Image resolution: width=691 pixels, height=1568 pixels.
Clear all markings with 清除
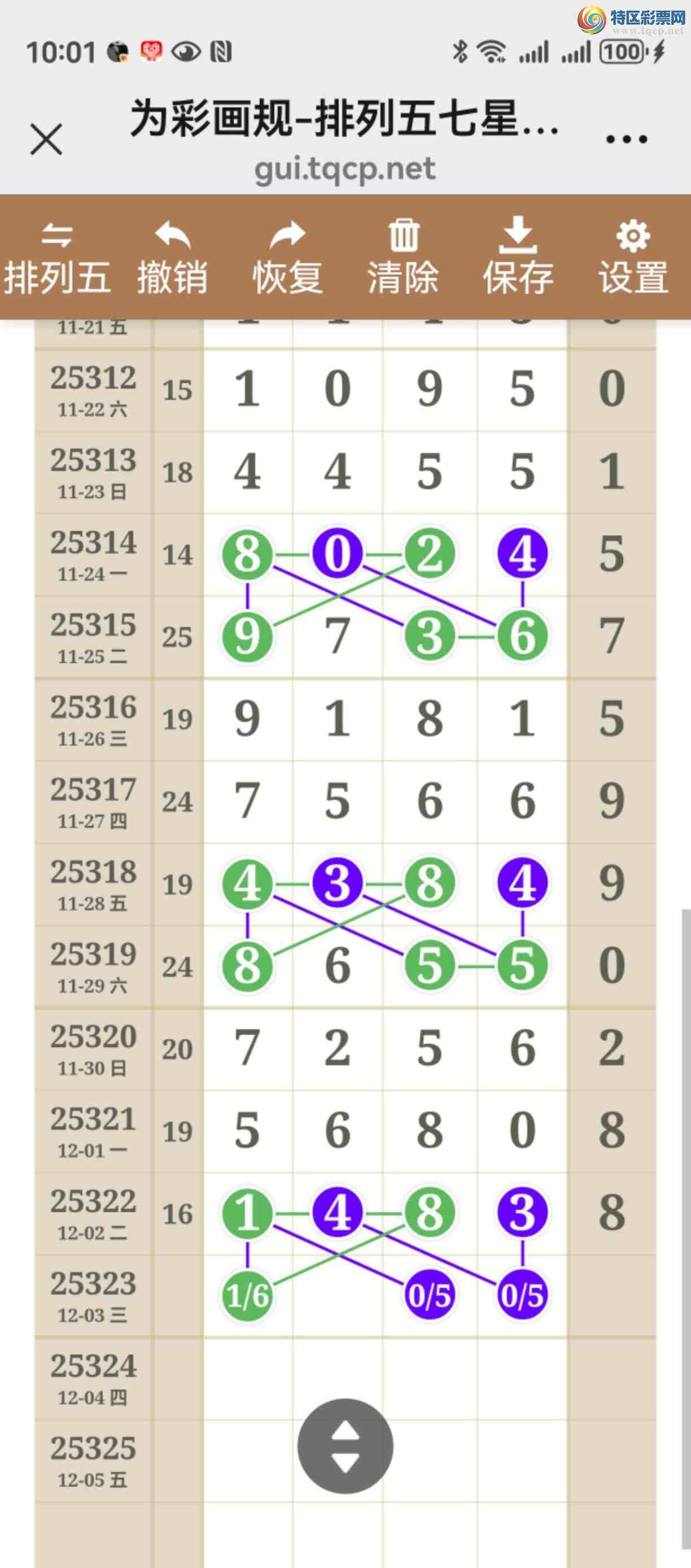(403, 259)
